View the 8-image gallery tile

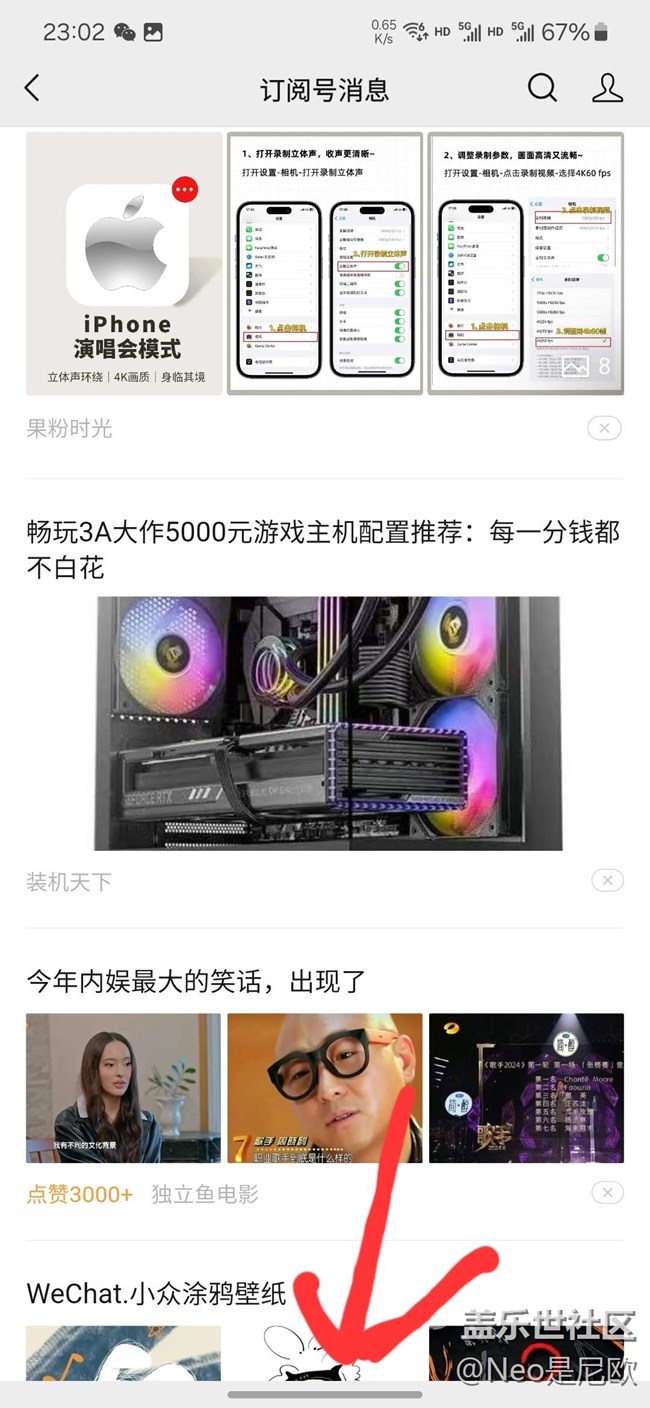[x=526, y=264]
